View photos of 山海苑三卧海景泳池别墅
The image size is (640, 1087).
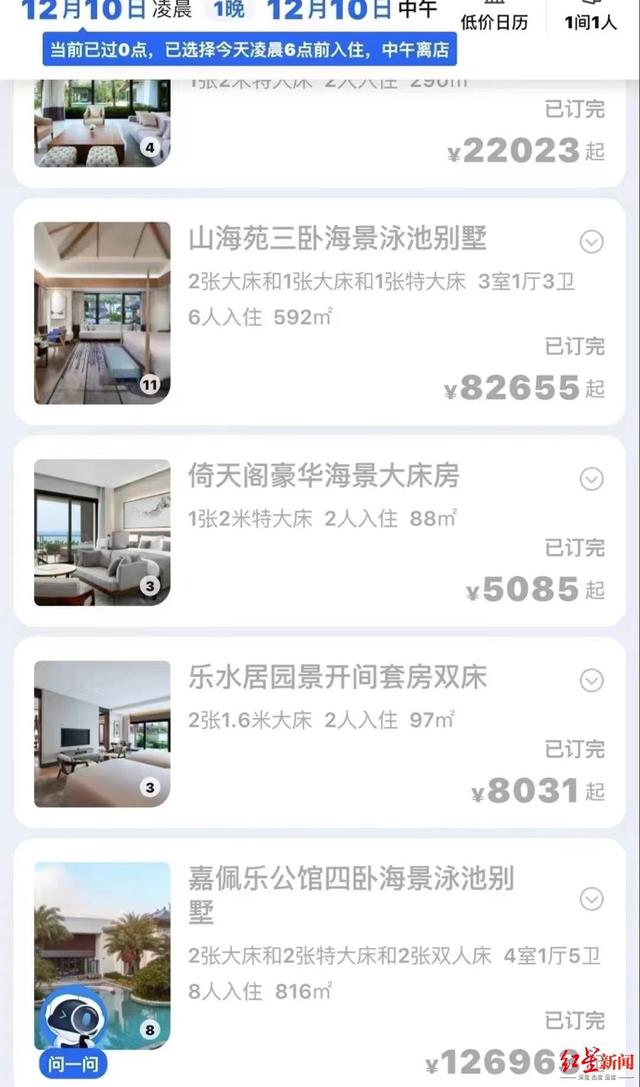[102, 313]
